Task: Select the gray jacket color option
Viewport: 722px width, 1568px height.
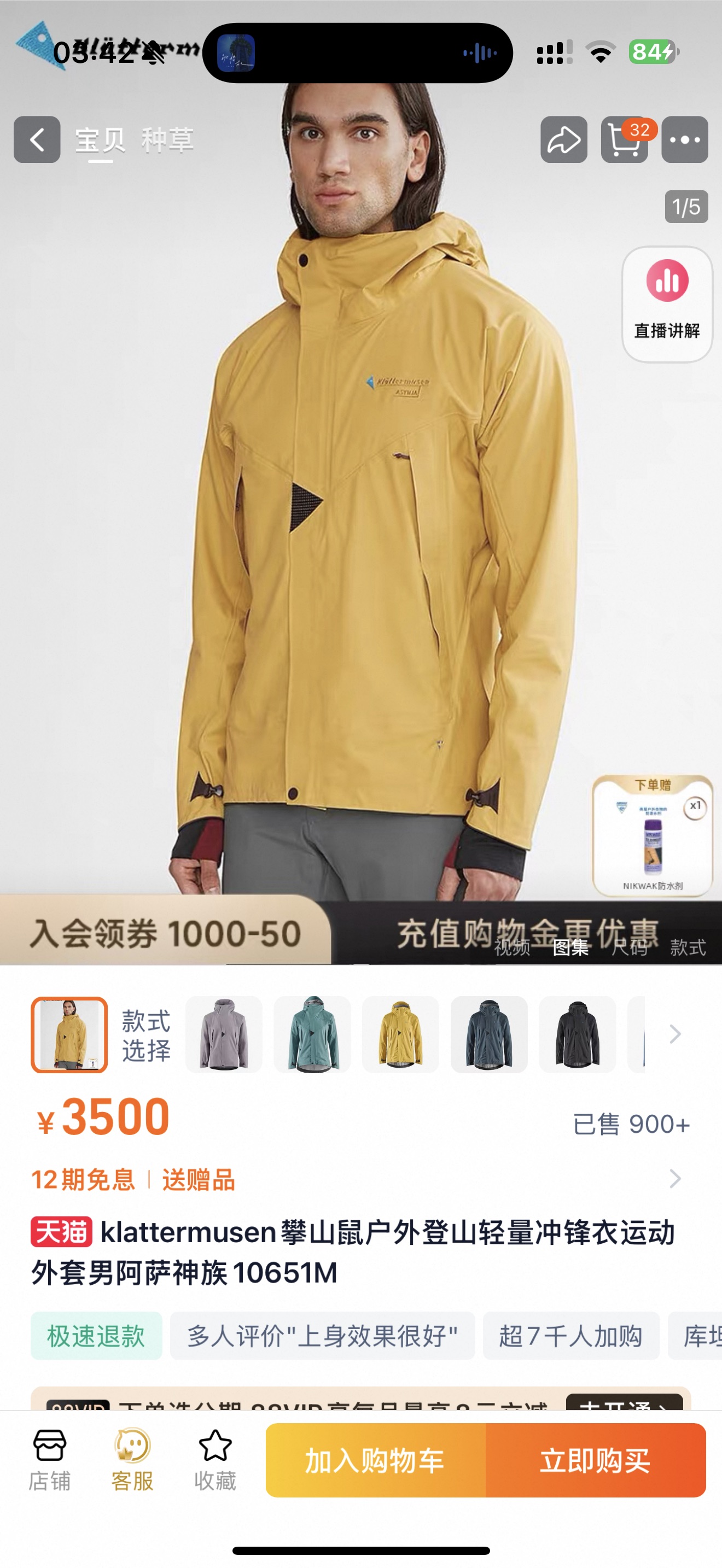Action: tap(223, 1034)
